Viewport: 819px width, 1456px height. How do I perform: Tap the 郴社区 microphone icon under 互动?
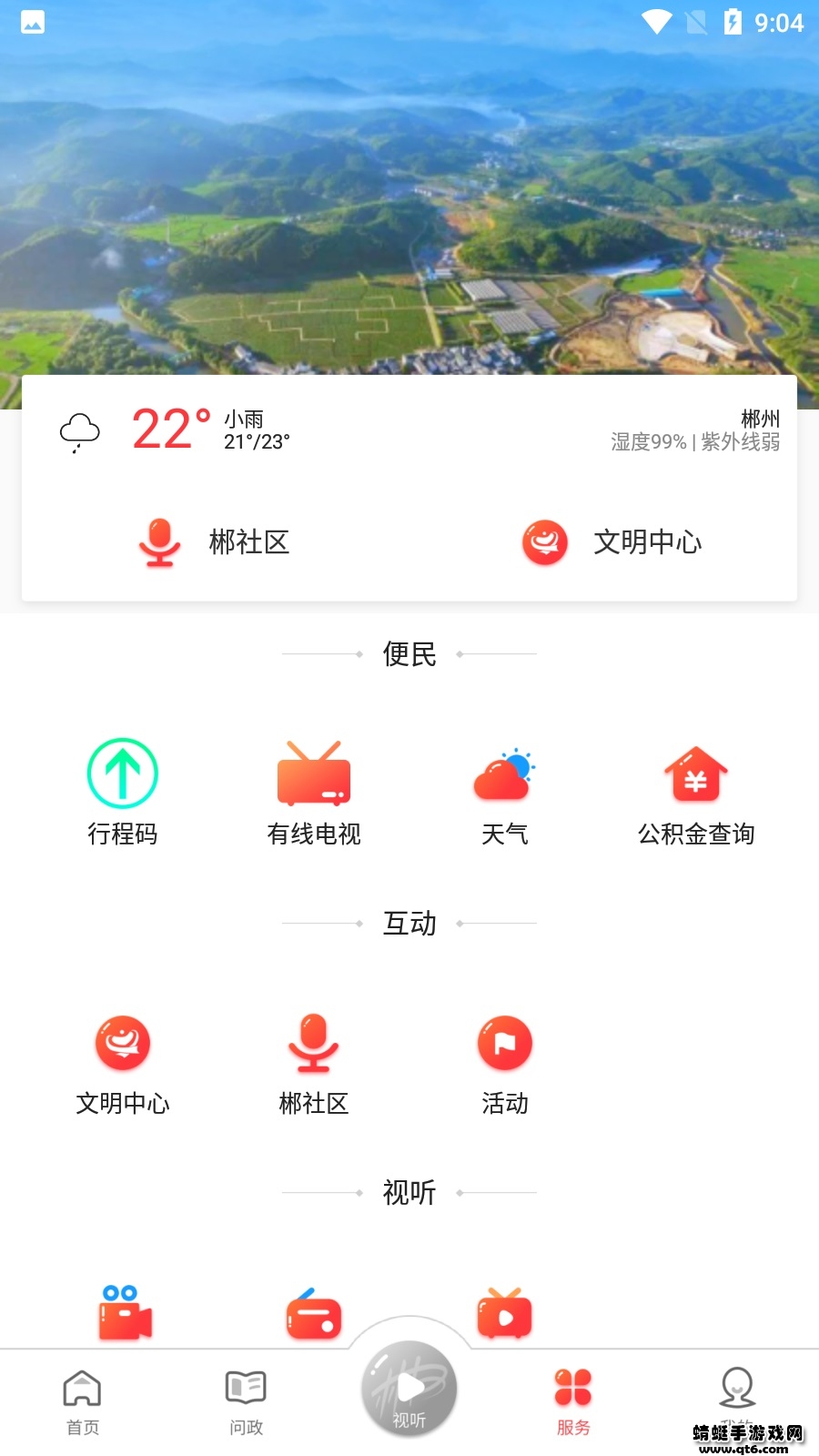point(314,1060)
